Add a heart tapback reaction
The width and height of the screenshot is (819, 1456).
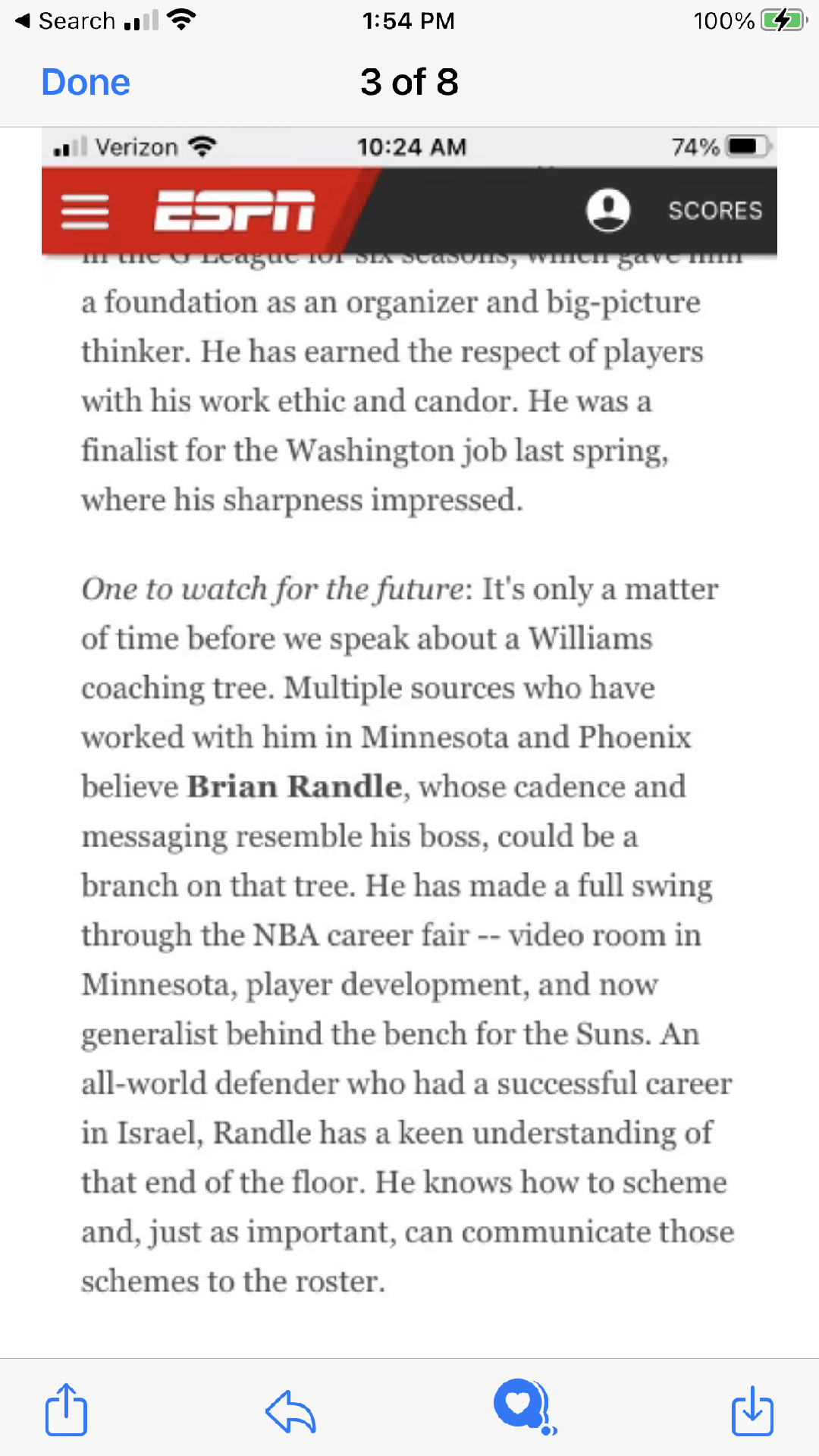pyautogui.click(x=523, y=1407)
